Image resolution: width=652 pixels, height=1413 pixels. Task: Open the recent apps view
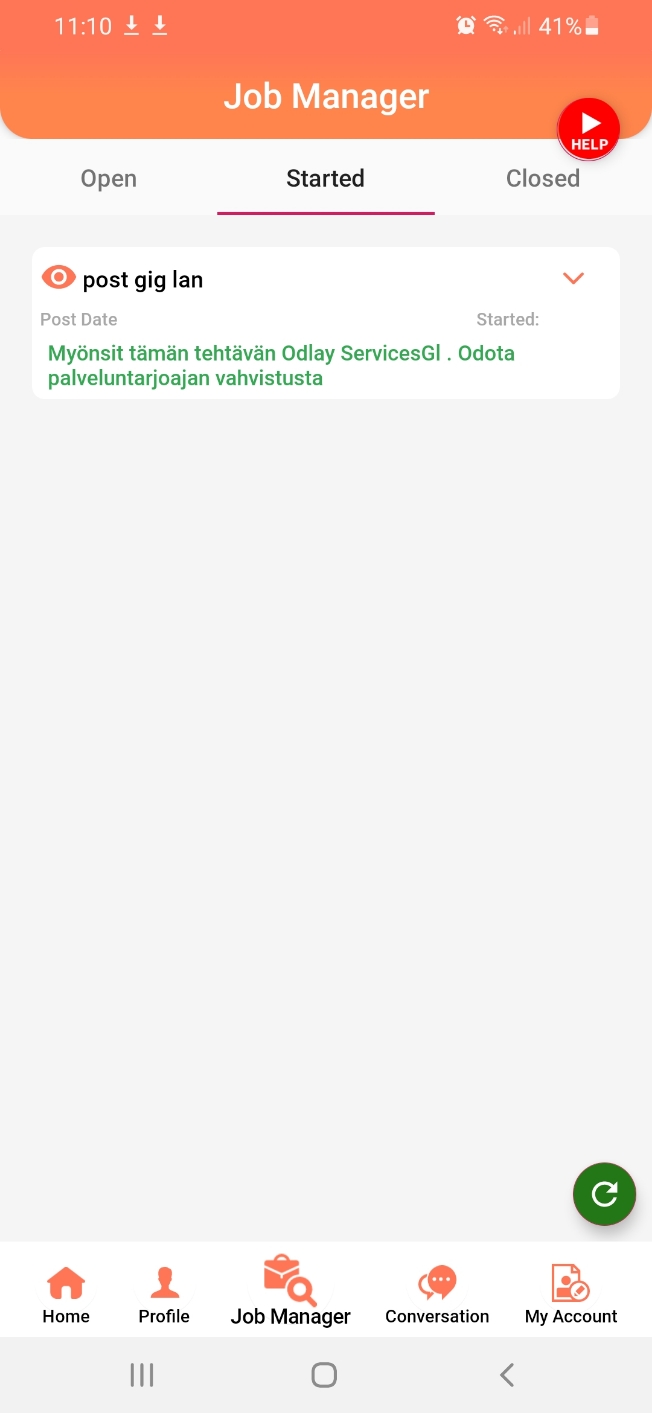(x=142, y=1375)
